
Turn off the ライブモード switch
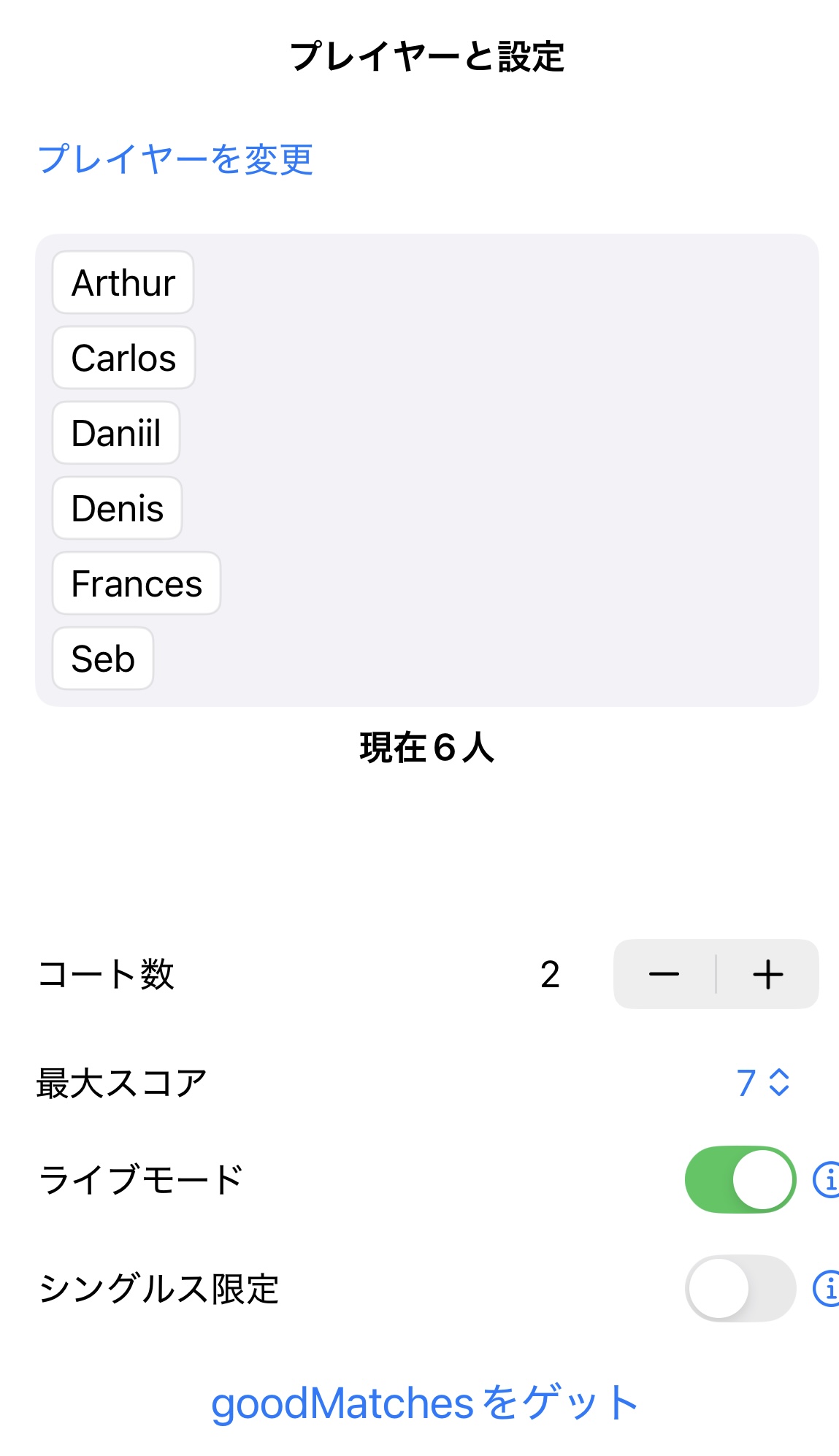(x=740, y=1179)
